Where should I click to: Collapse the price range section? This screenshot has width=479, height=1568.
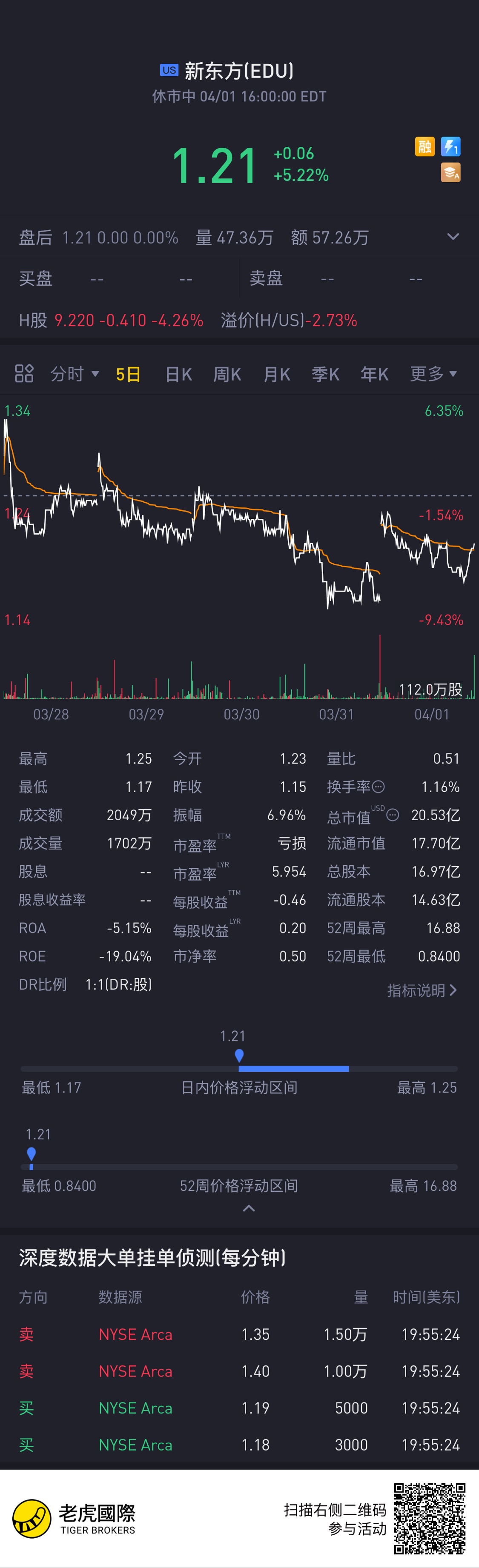coord(249,1208)
